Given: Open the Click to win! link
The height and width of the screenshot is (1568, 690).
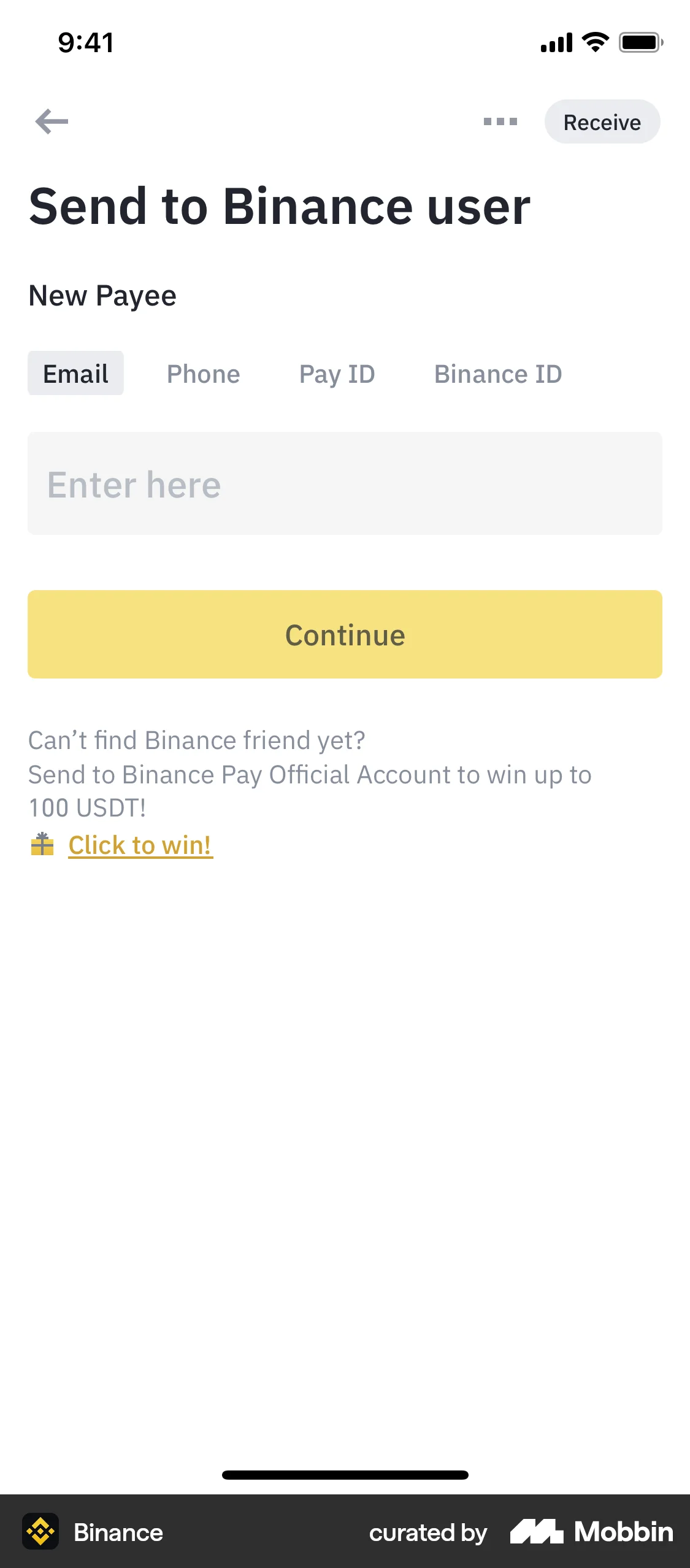Looking at the screenshot, I should 140,845.
